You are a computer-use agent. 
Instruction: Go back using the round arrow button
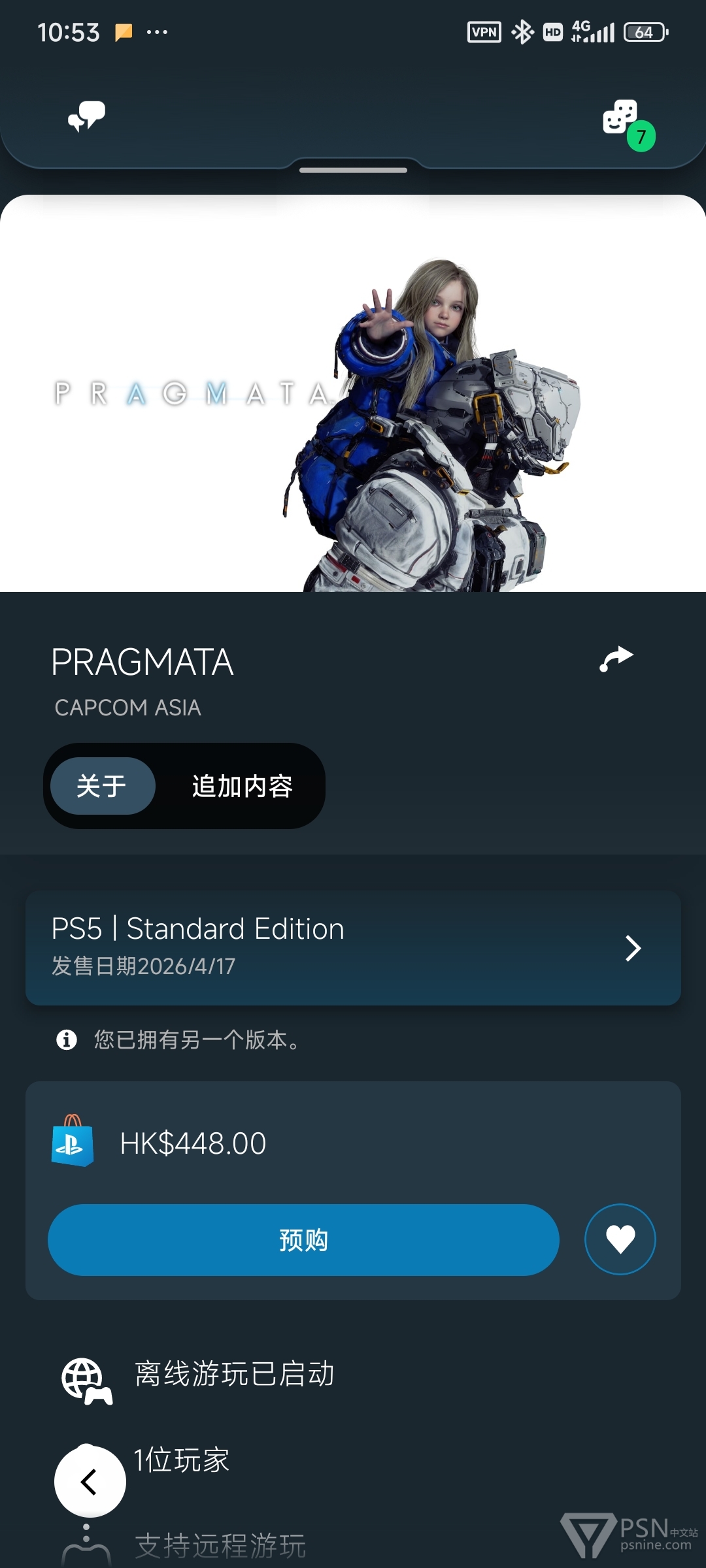click(90, 1481)
